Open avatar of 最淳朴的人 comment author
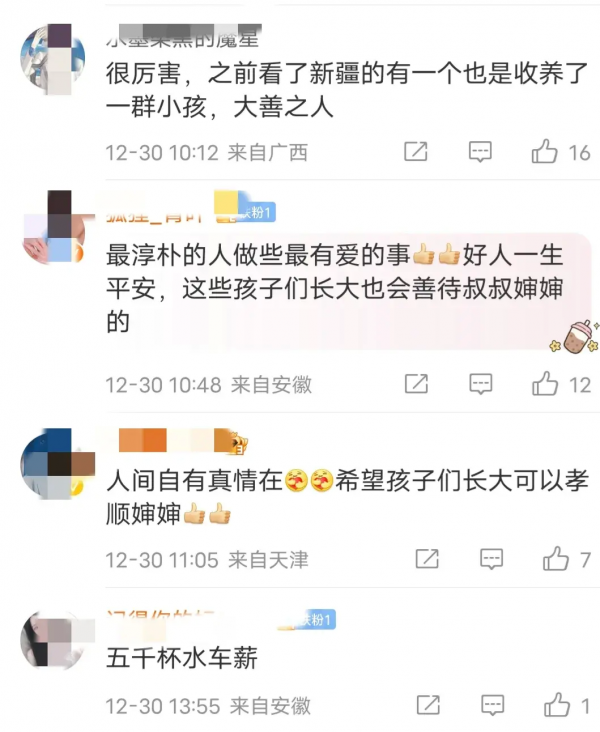 point(51,226)
